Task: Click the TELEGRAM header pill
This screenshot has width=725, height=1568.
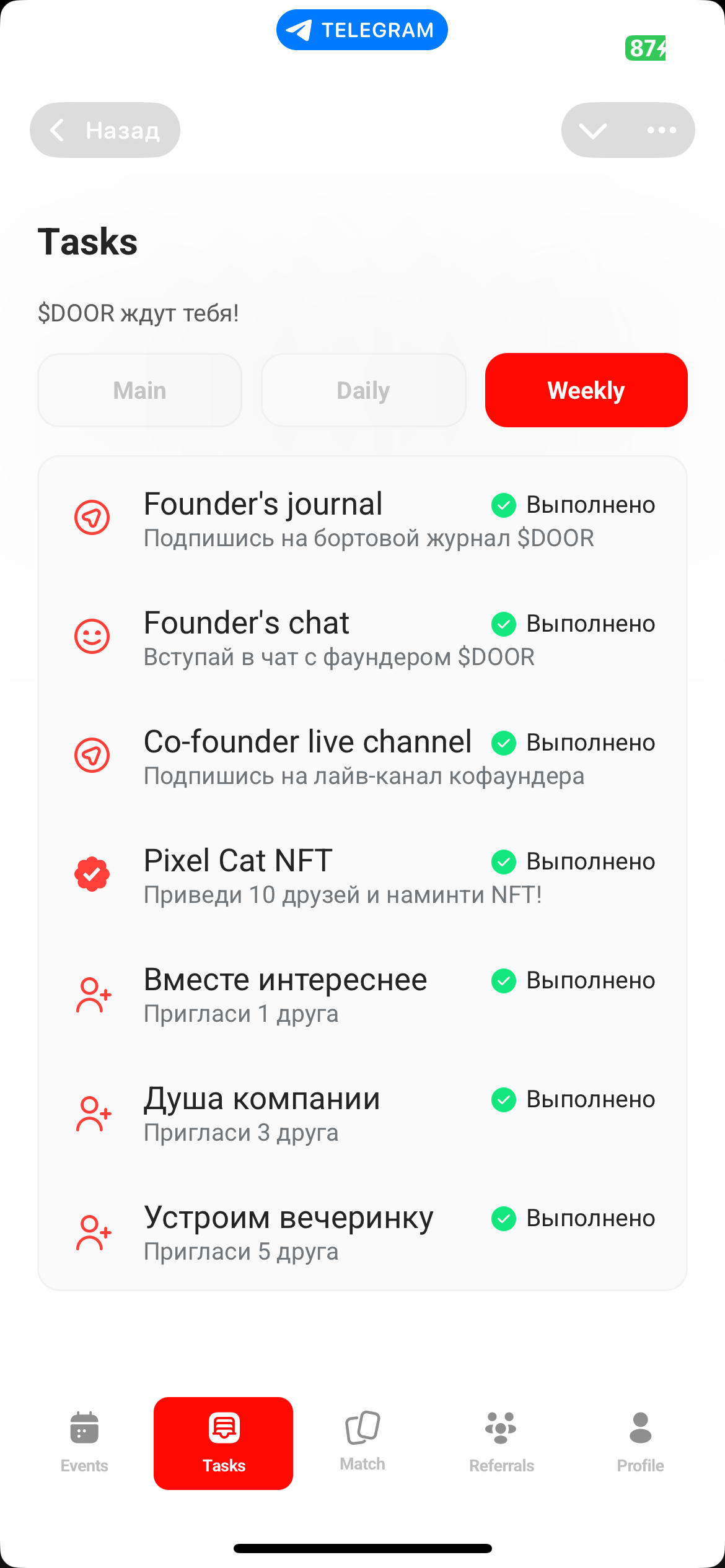Action: click(362, 28)
